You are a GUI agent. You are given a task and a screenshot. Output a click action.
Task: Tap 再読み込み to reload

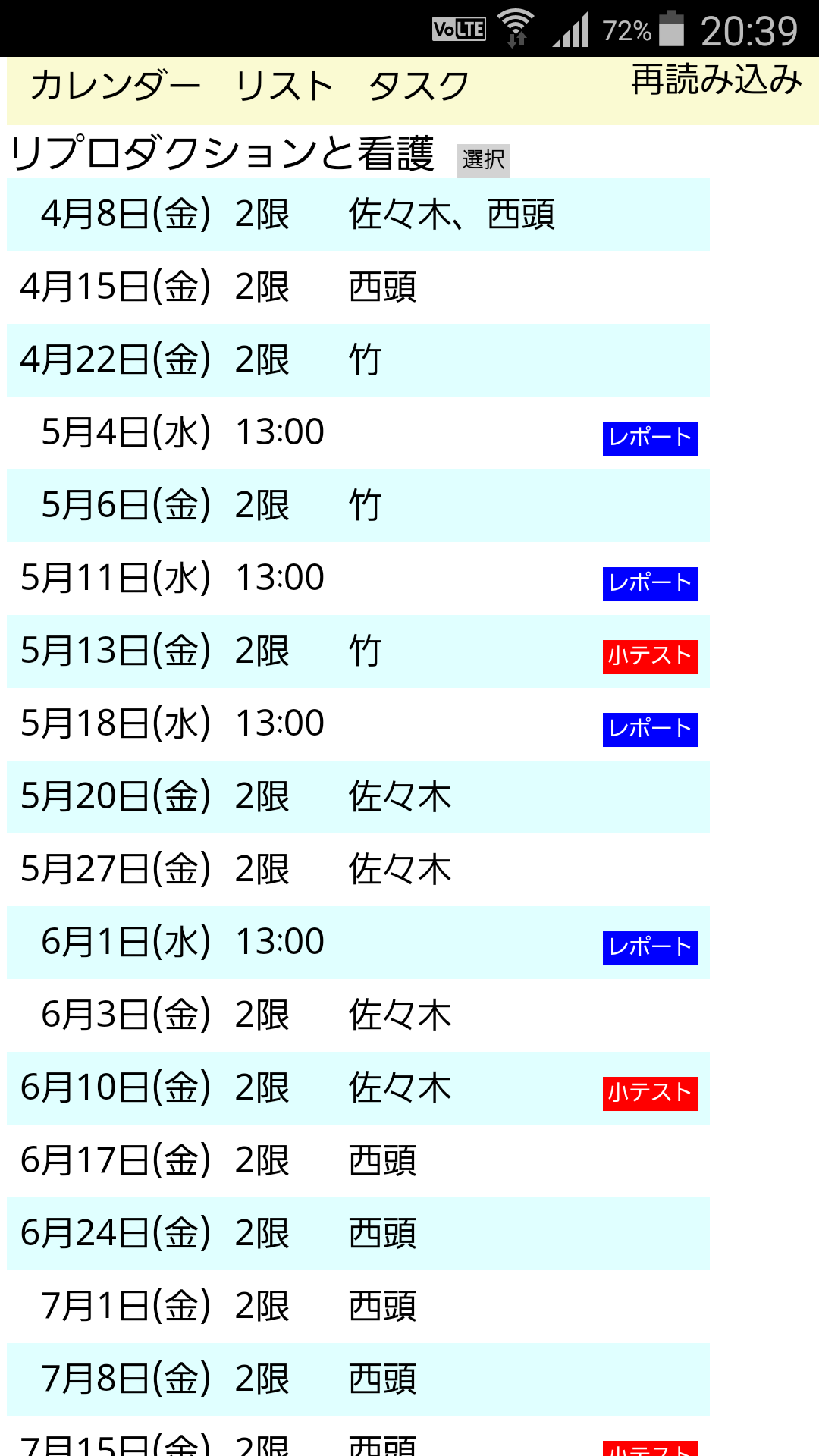coord(716,80)
